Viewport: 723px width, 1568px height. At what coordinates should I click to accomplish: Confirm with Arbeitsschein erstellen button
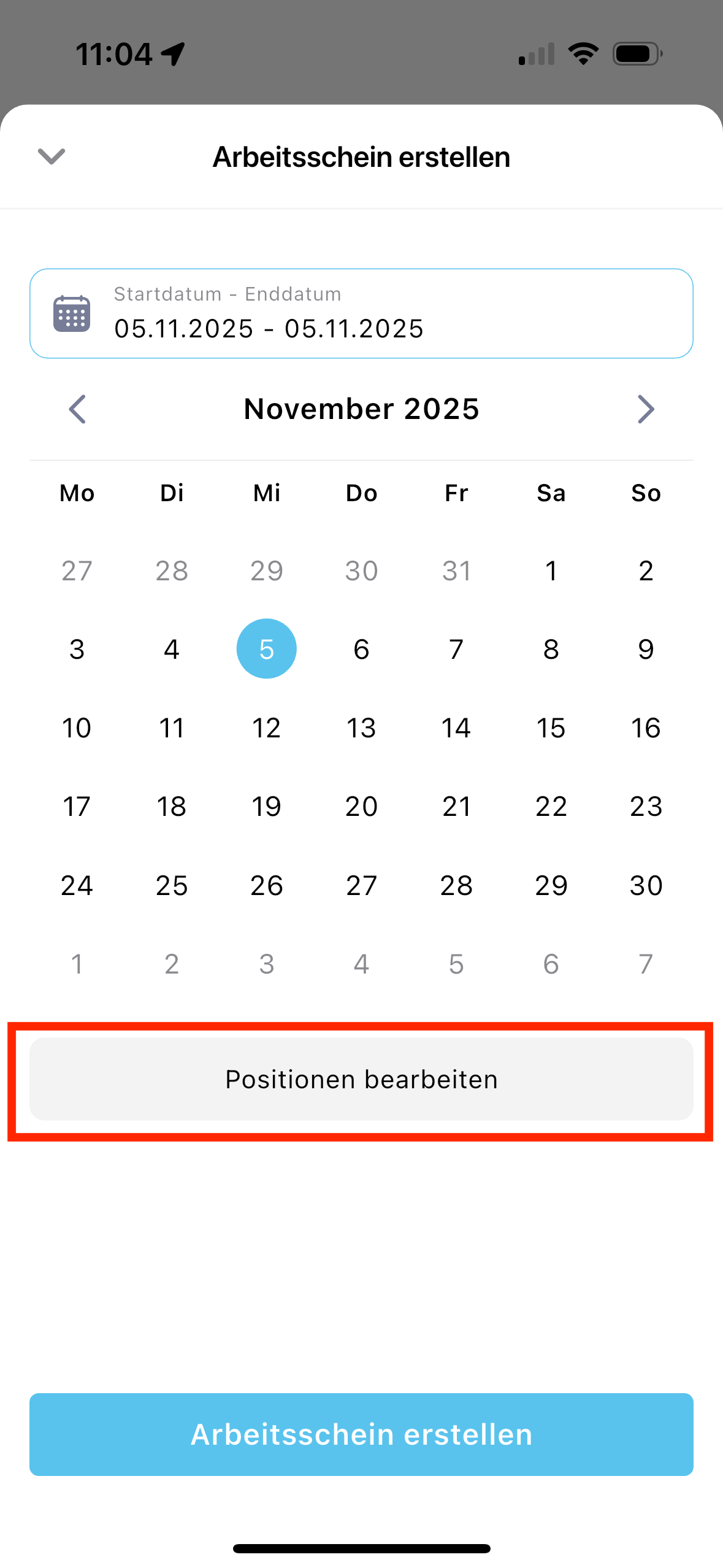click(361, 1434)
